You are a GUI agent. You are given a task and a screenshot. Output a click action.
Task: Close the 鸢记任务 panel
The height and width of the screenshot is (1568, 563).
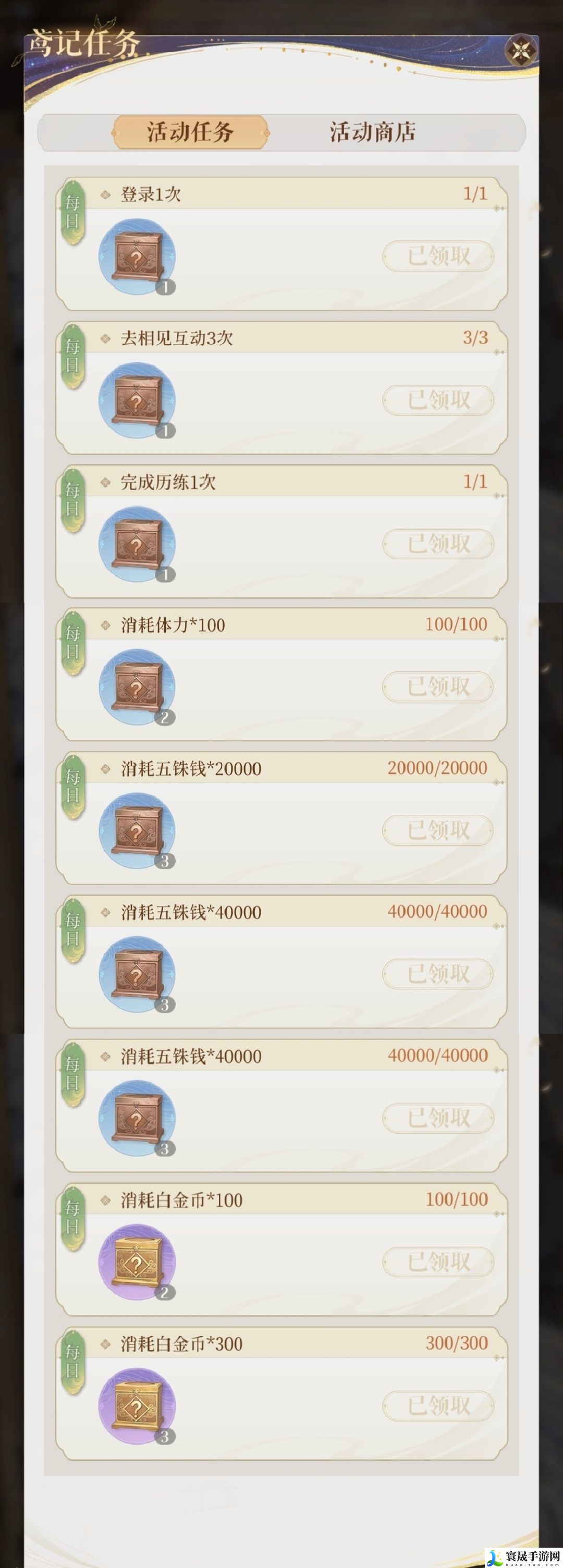tap(520, 51)
